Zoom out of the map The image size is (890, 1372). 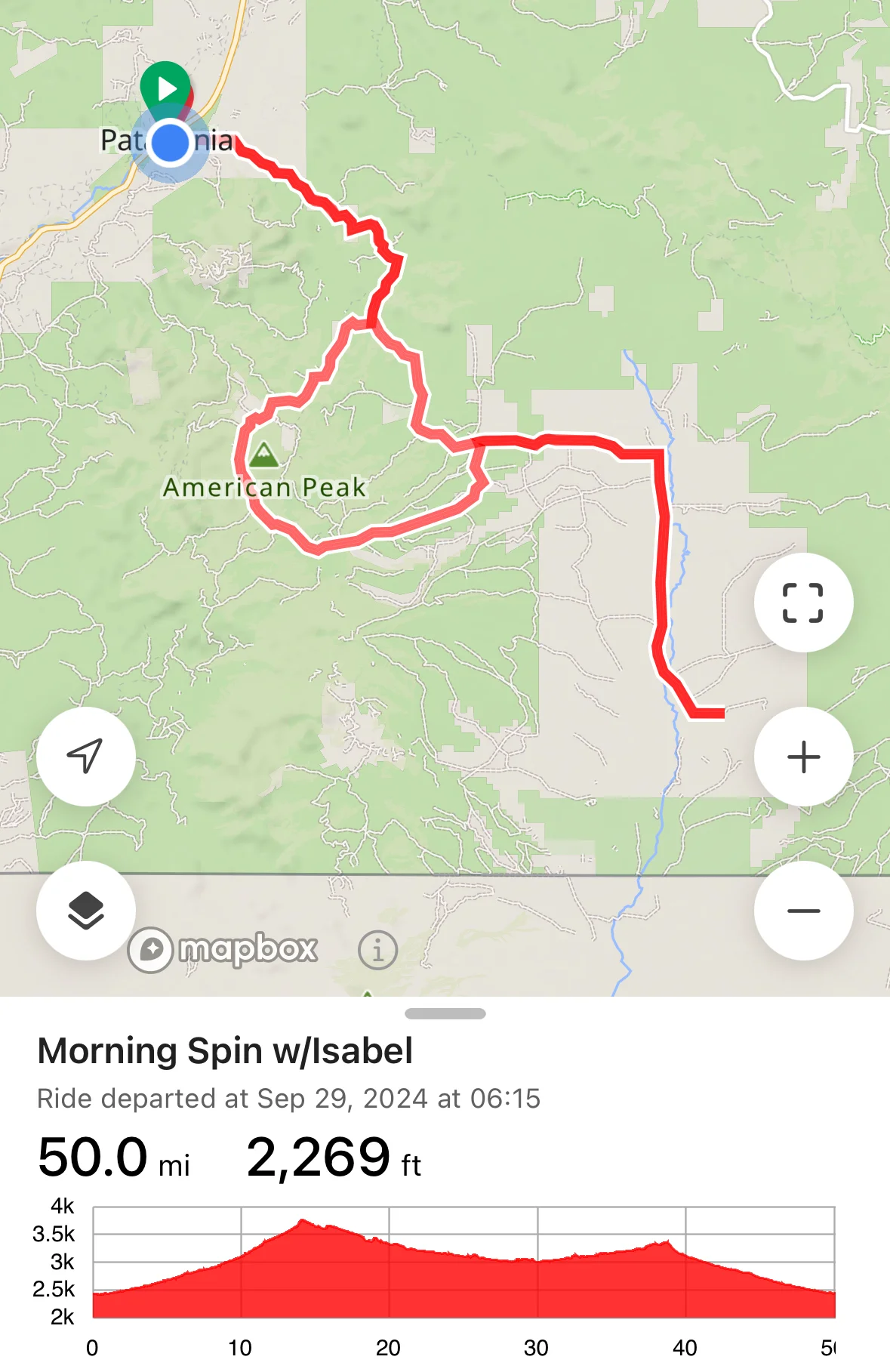803,911
